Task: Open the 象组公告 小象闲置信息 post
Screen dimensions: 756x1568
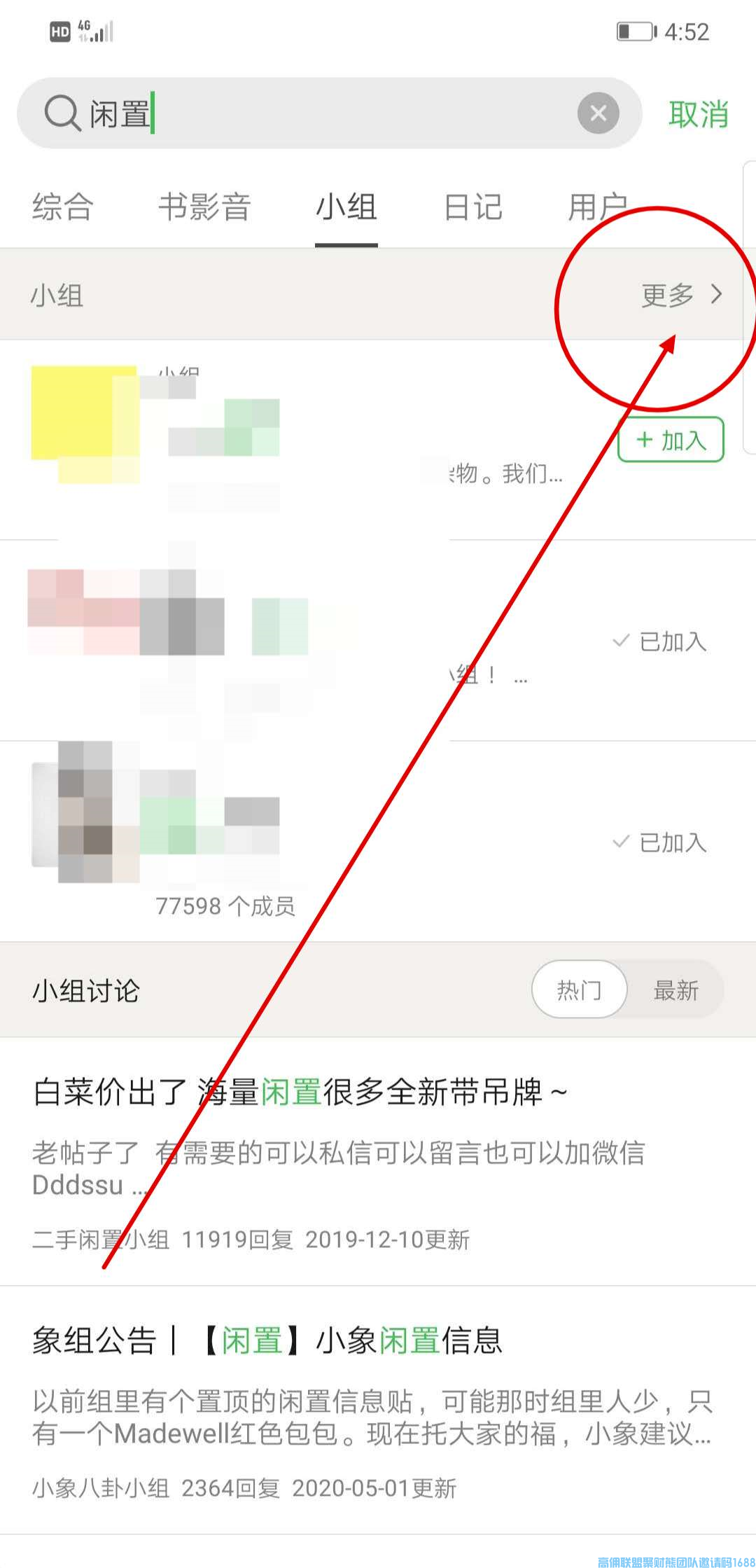Action: 267,1340
